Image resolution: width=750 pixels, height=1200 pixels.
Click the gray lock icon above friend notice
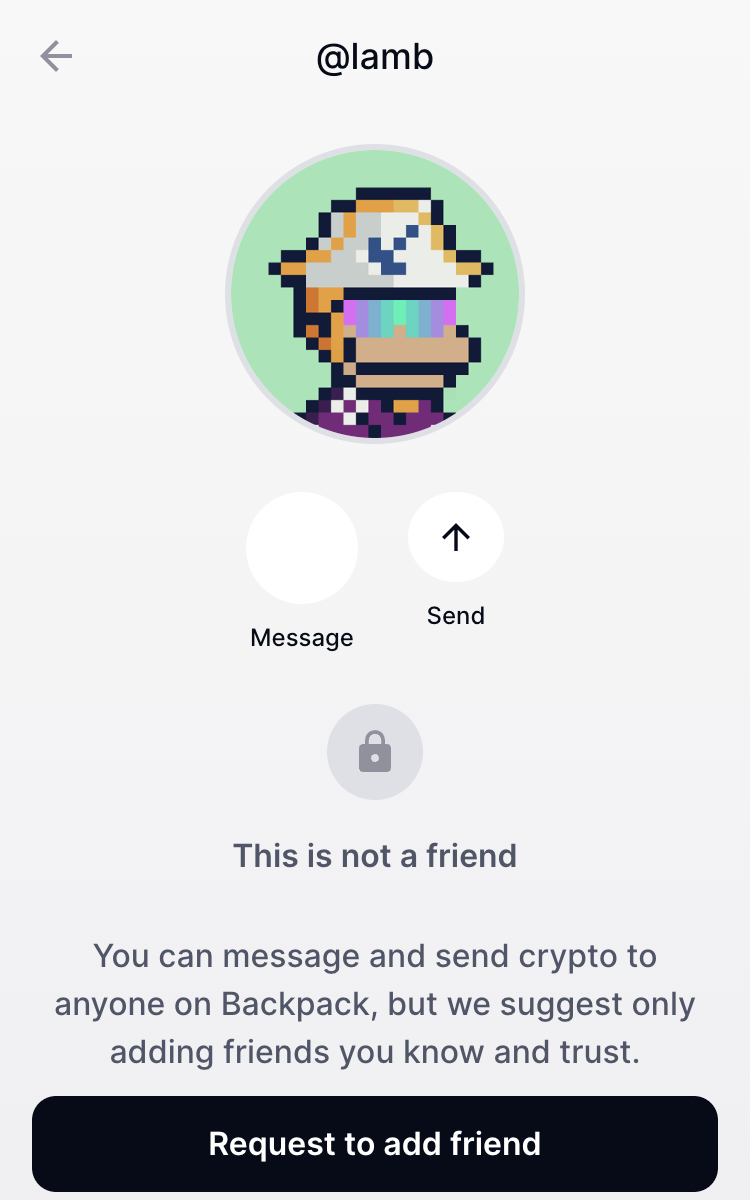[x=375, y=752]
